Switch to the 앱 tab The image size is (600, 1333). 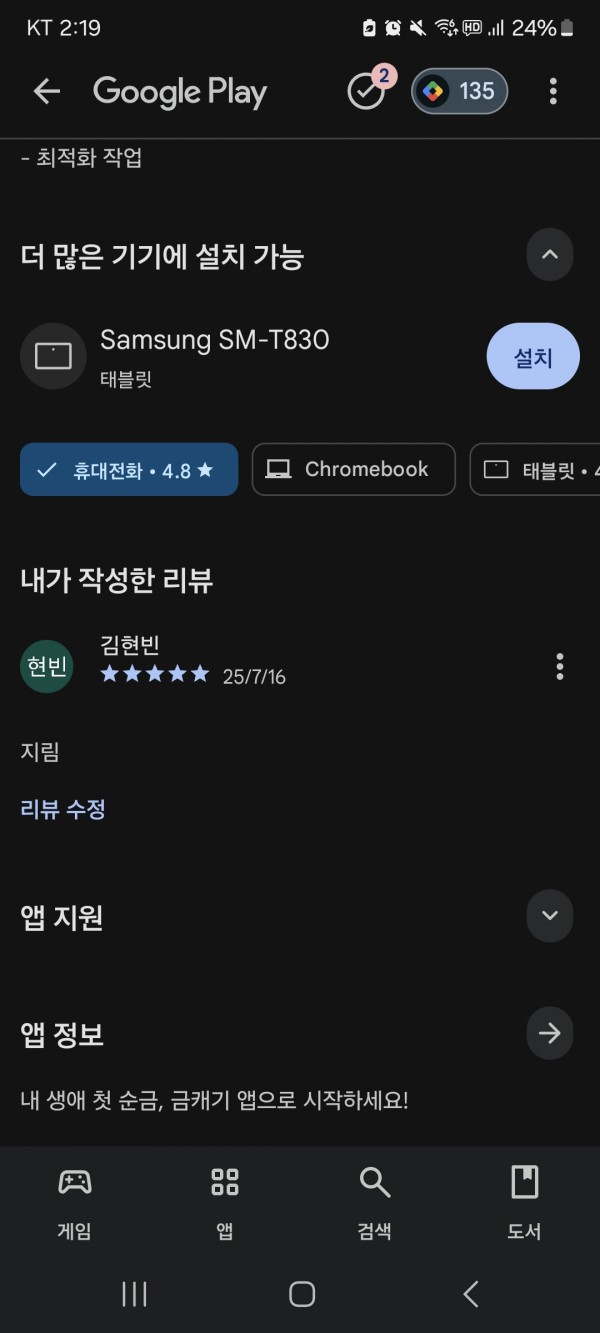(x=225, y=1203)
